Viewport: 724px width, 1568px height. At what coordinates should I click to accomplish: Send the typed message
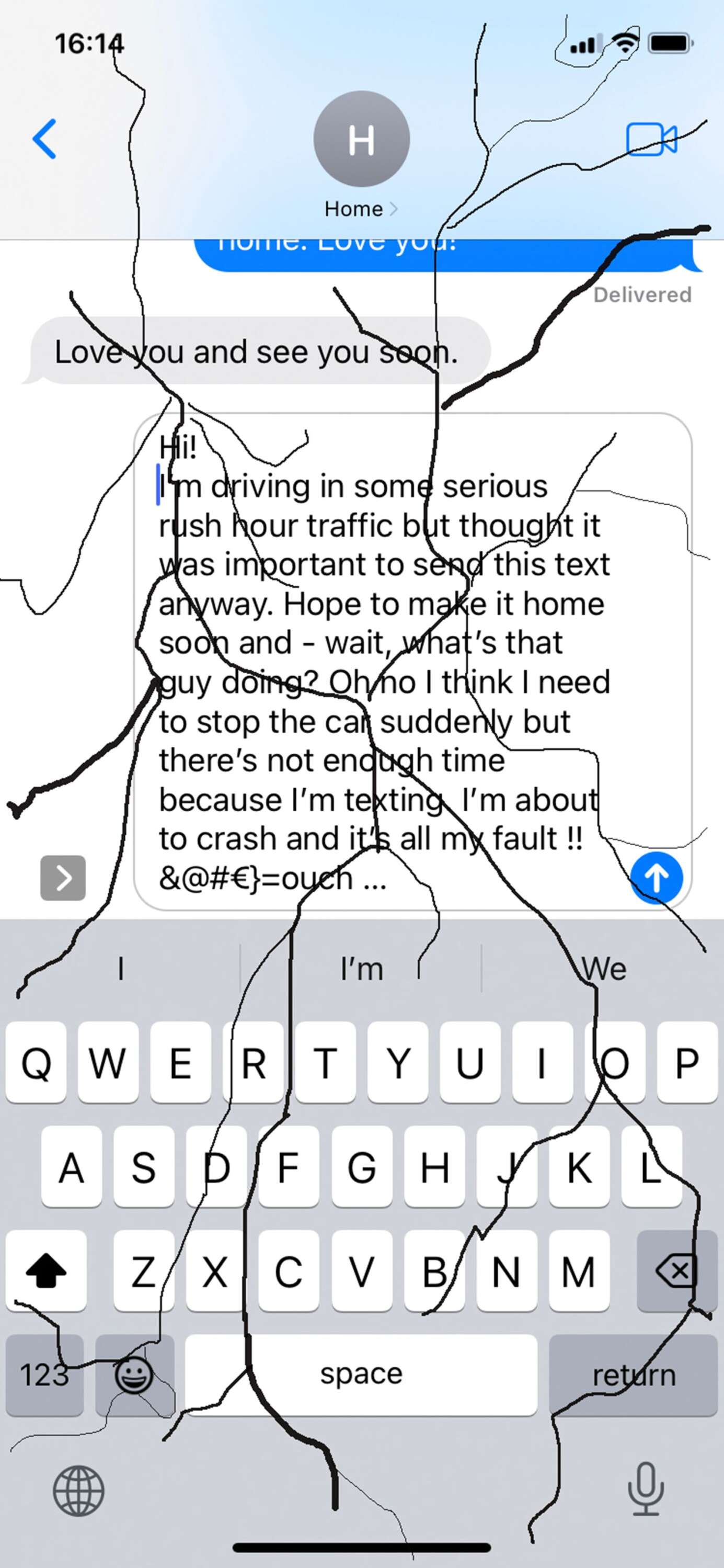(657, 877)
